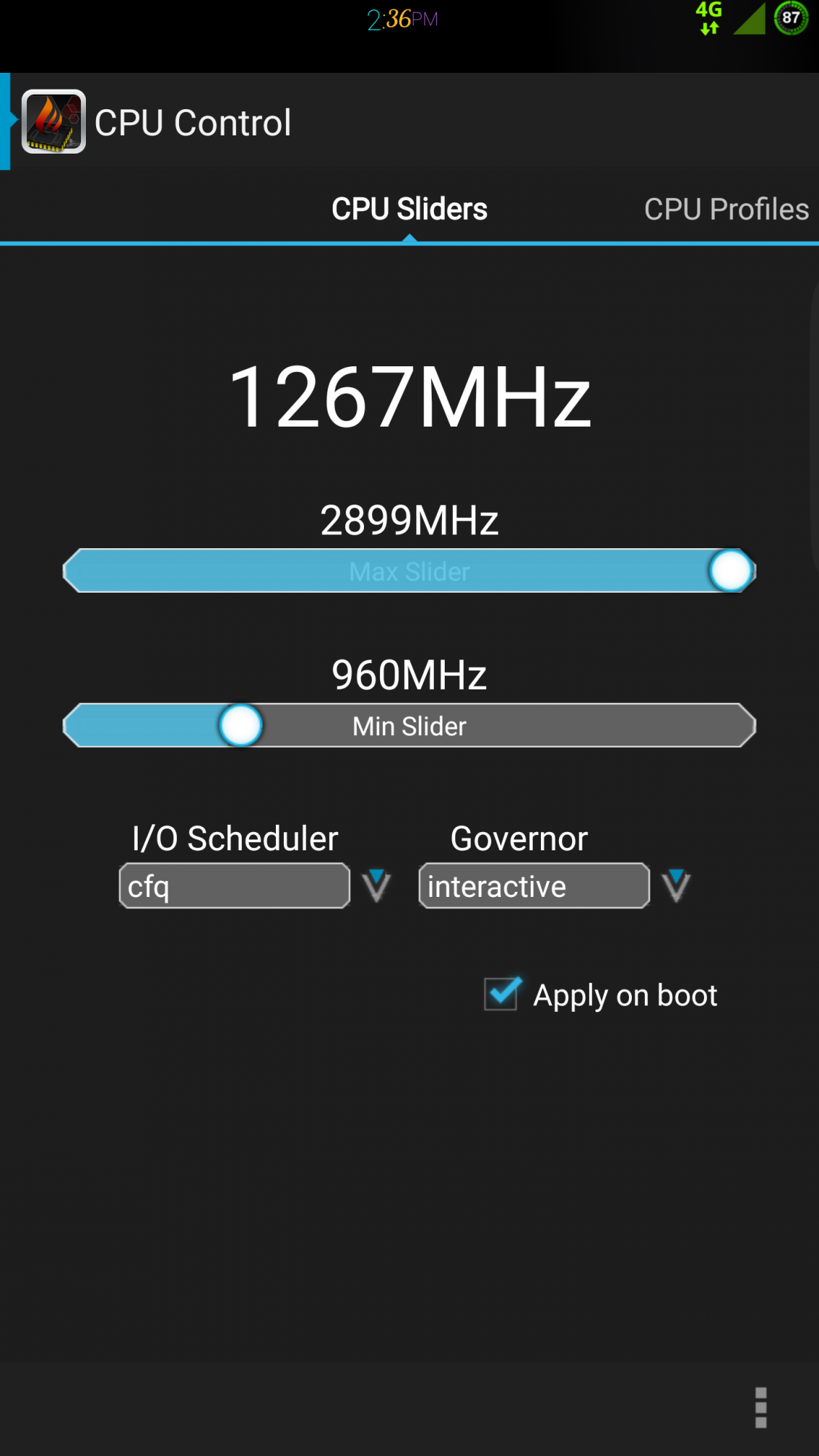This screenshot has height=1456, width=819.
Task: Uncheck the Apply on boot checkbox
Action: click(502, 994)
